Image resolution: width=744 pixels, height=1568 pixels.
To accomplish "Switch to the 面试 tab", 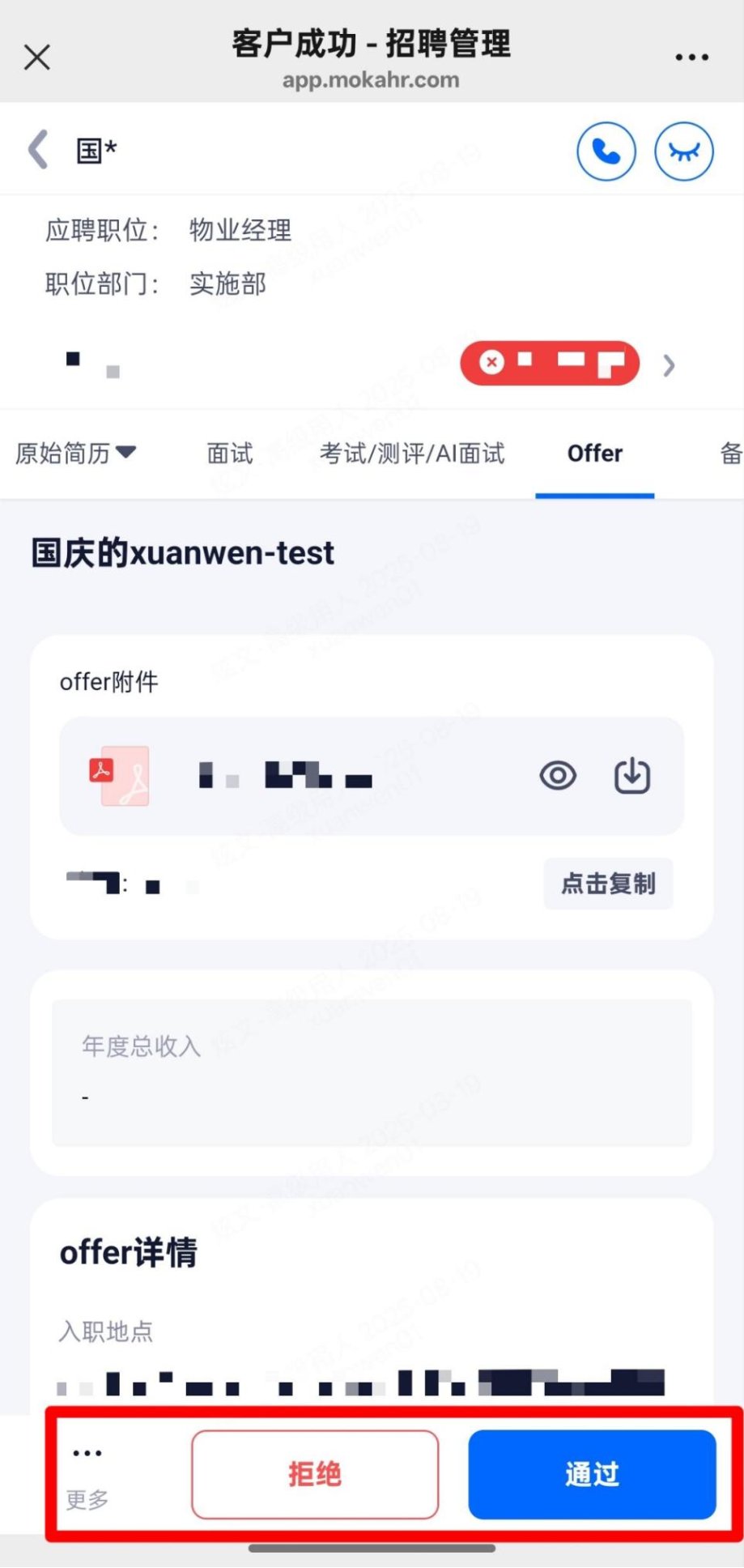I will [x=230, y=453].
